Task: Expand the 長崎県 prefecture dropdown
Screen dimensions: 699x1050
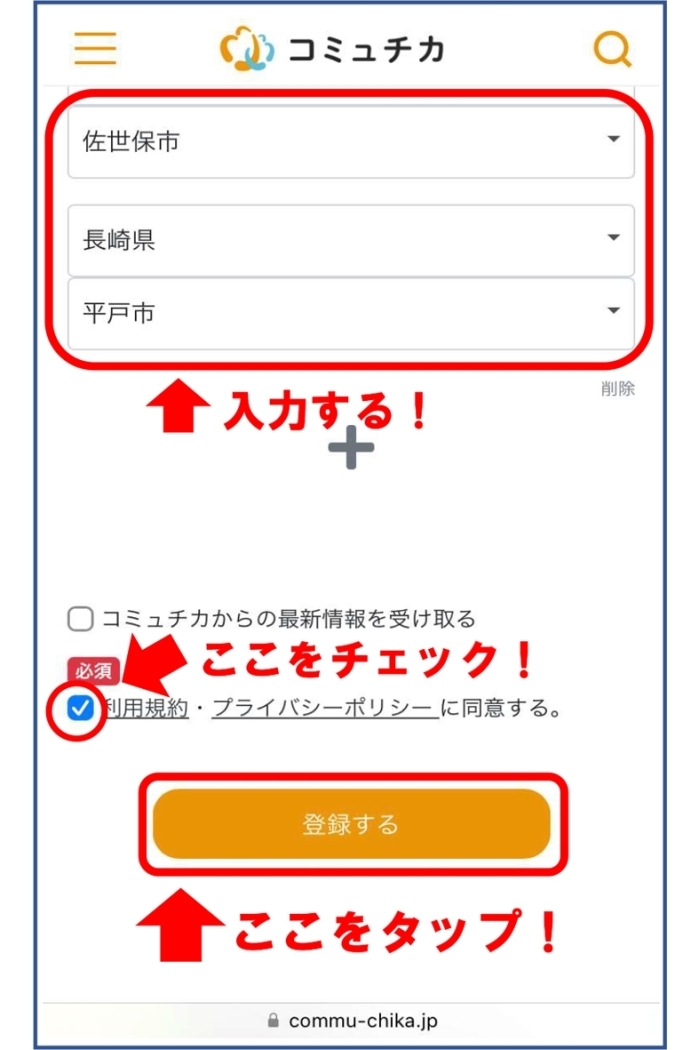Action: click(350, 240)
